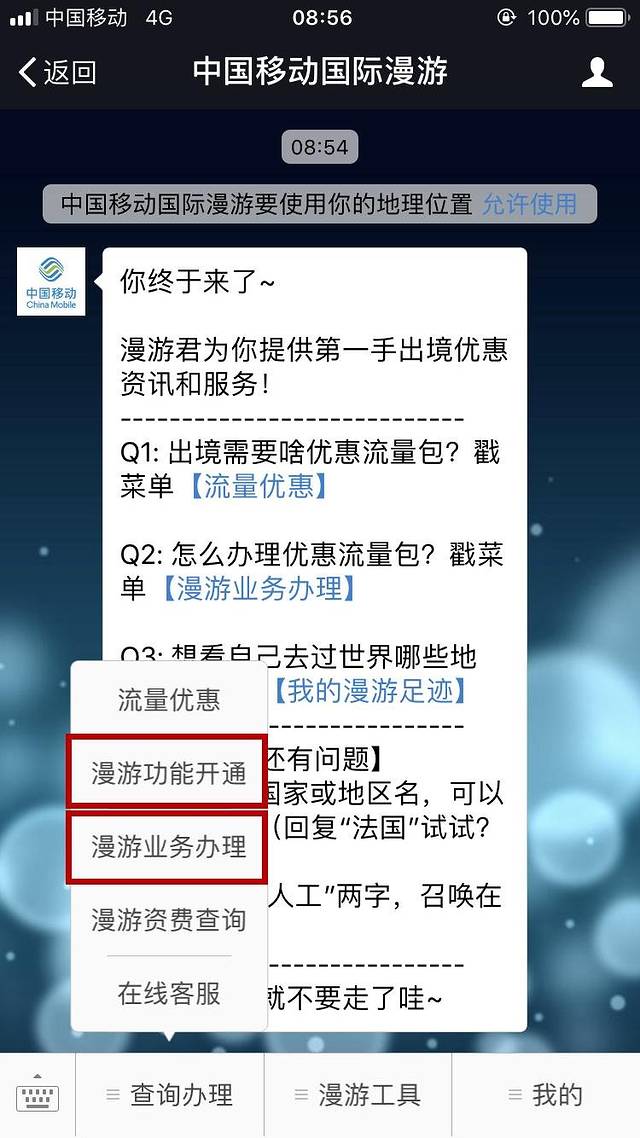Select 漫游业务办理 in the popup menu

(169, 847)
